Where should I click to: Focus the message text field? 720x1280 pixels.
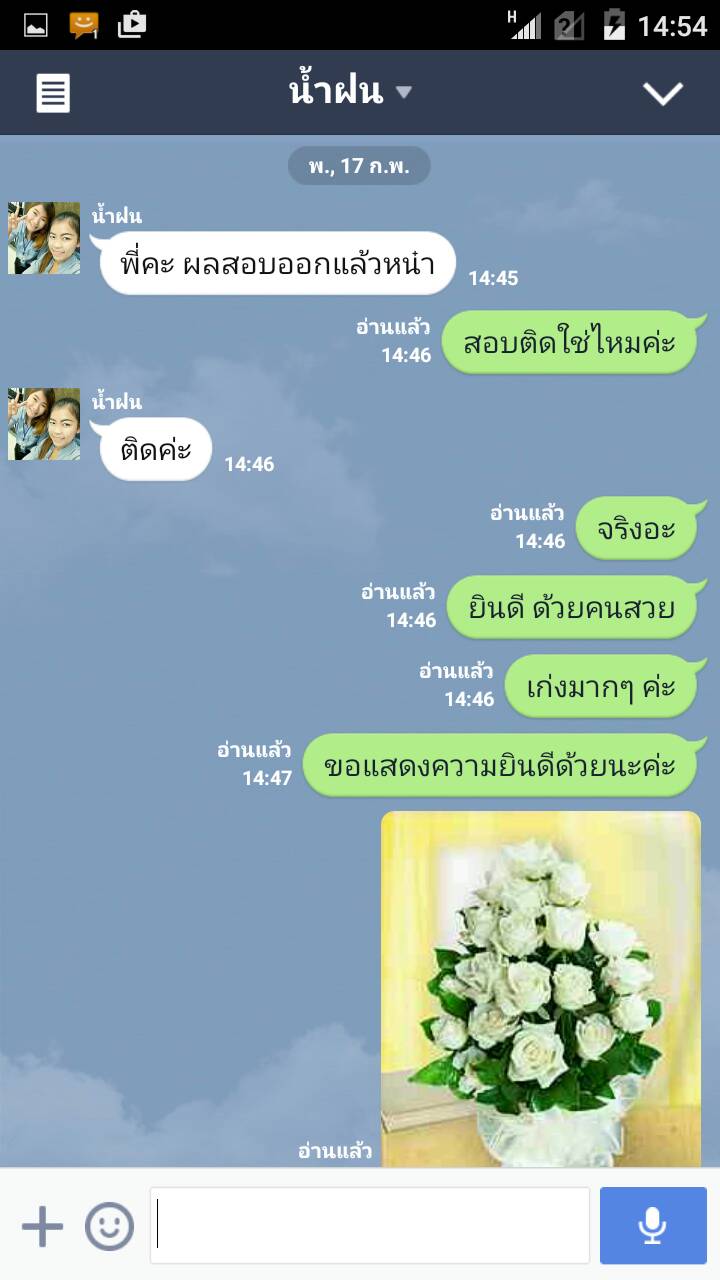[370, 1226]
